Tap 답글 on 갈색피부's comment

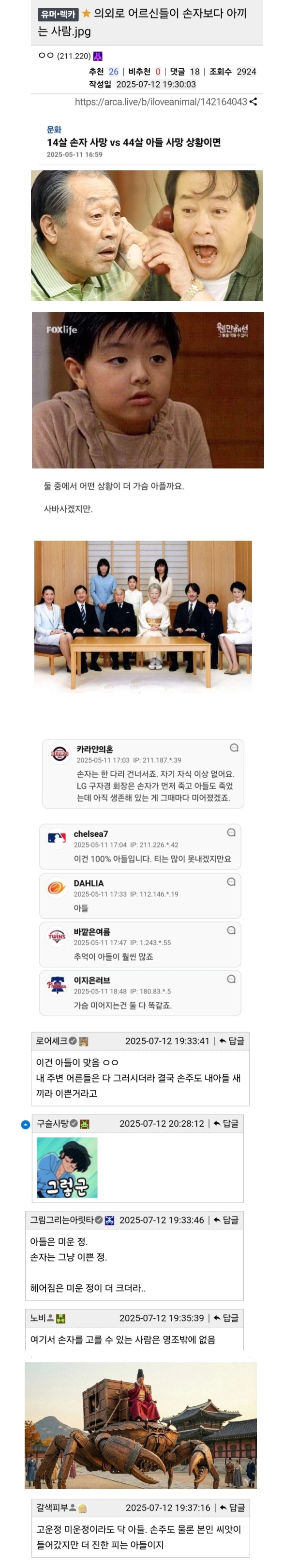coord(232,1508)
